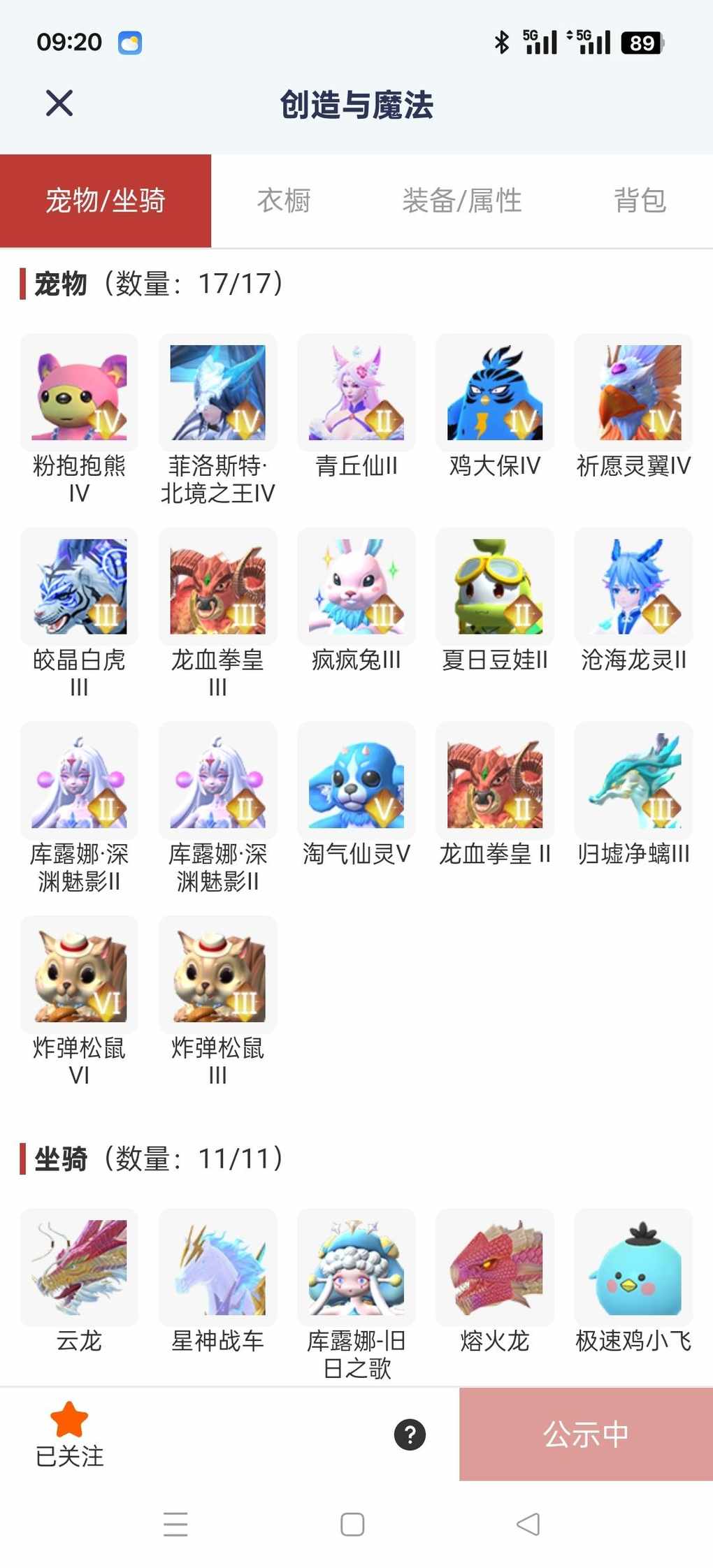This screenshot has height=1568, width=713.
Task: Switch to the 衣橱 tab
Action: point(283,201)
